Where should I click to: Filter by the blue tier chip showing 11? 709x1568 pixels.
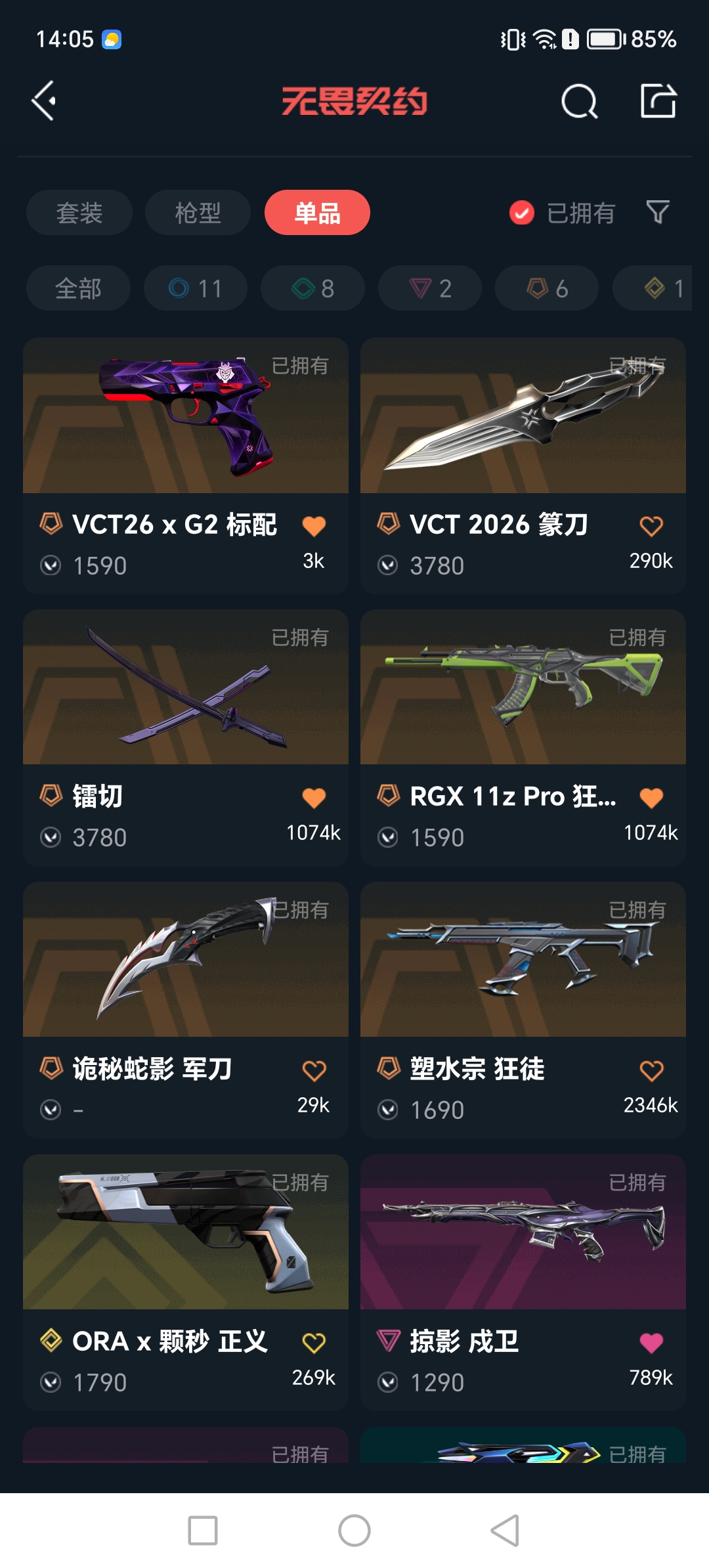[x=196, y=288]
